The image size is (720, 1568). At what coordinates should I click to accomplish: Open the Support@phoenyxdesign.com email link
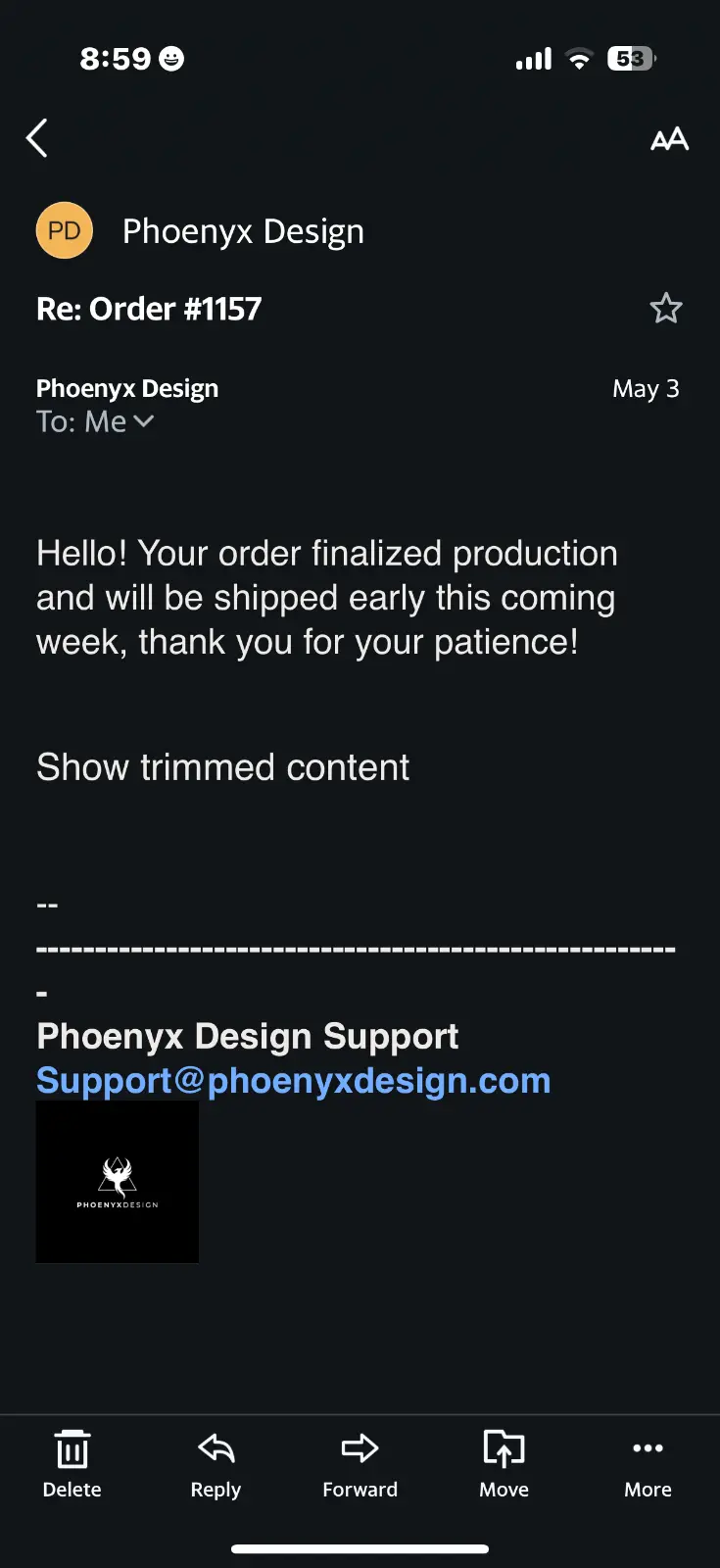[x=293, y=1080]
